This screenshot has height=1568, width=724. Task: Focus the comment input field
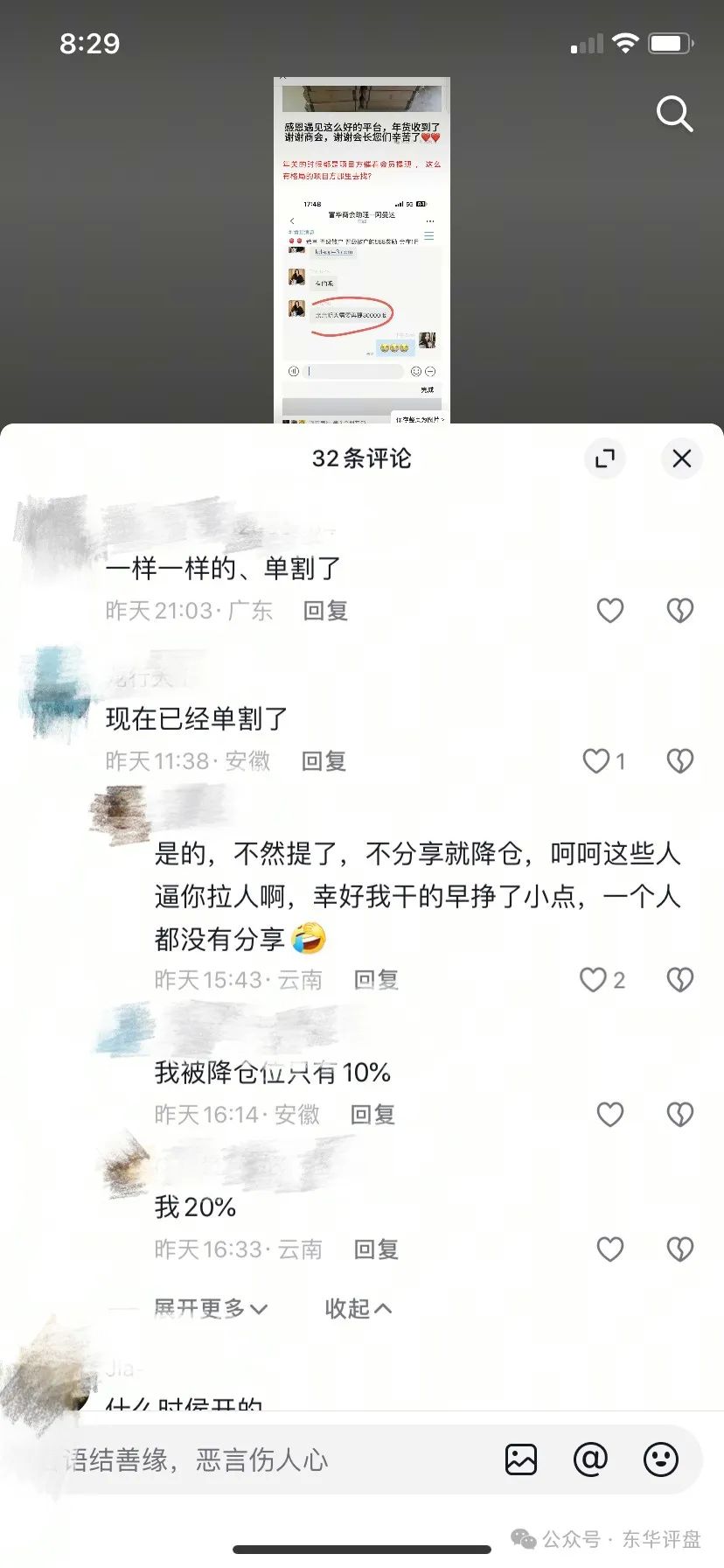(x=262, y=1459)
